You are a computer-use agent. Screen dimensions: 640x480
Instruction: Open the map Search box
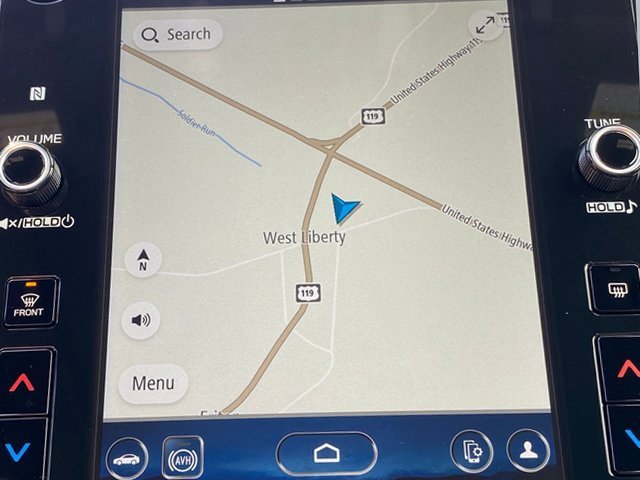point(177,34)
